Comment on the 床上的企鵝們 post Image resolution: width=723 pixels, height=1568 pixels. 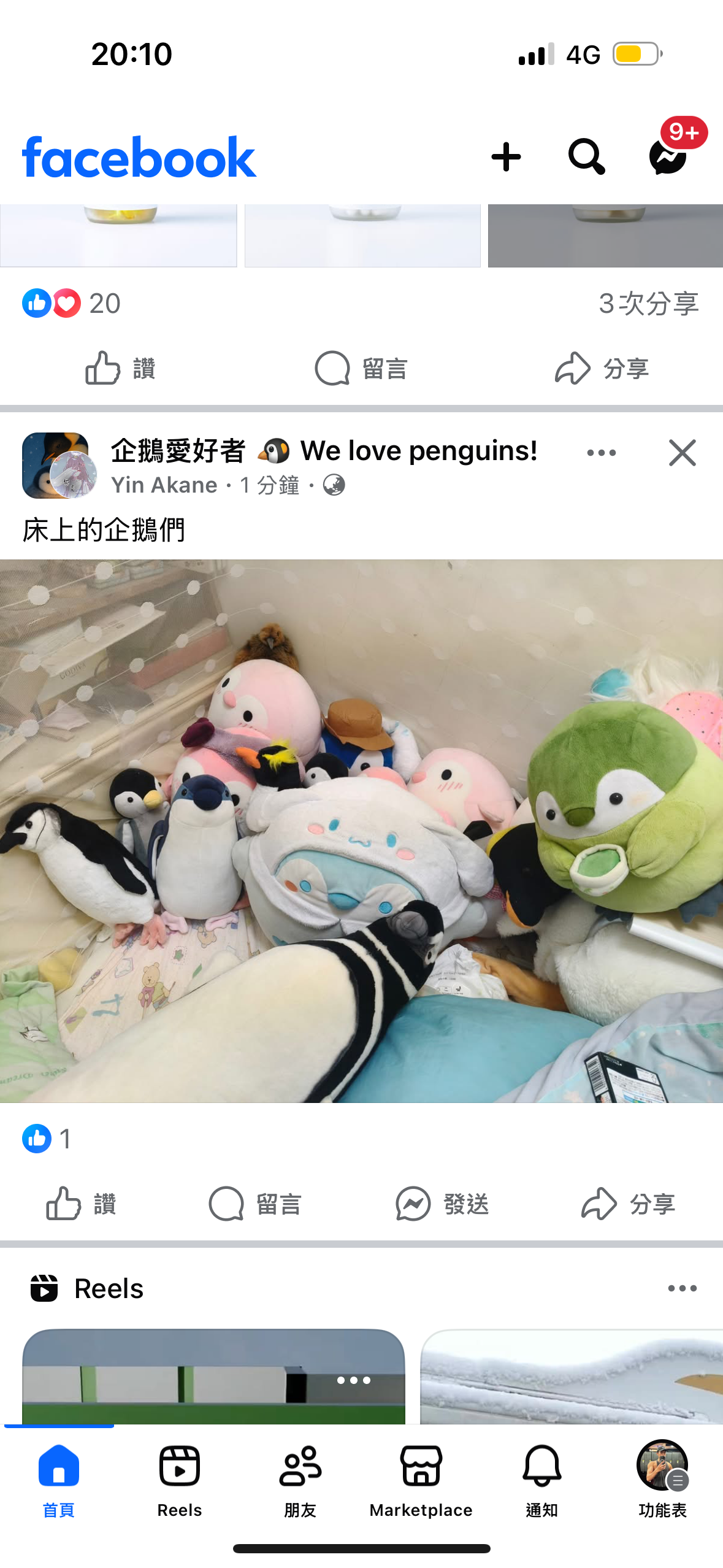pos(255,1204)
